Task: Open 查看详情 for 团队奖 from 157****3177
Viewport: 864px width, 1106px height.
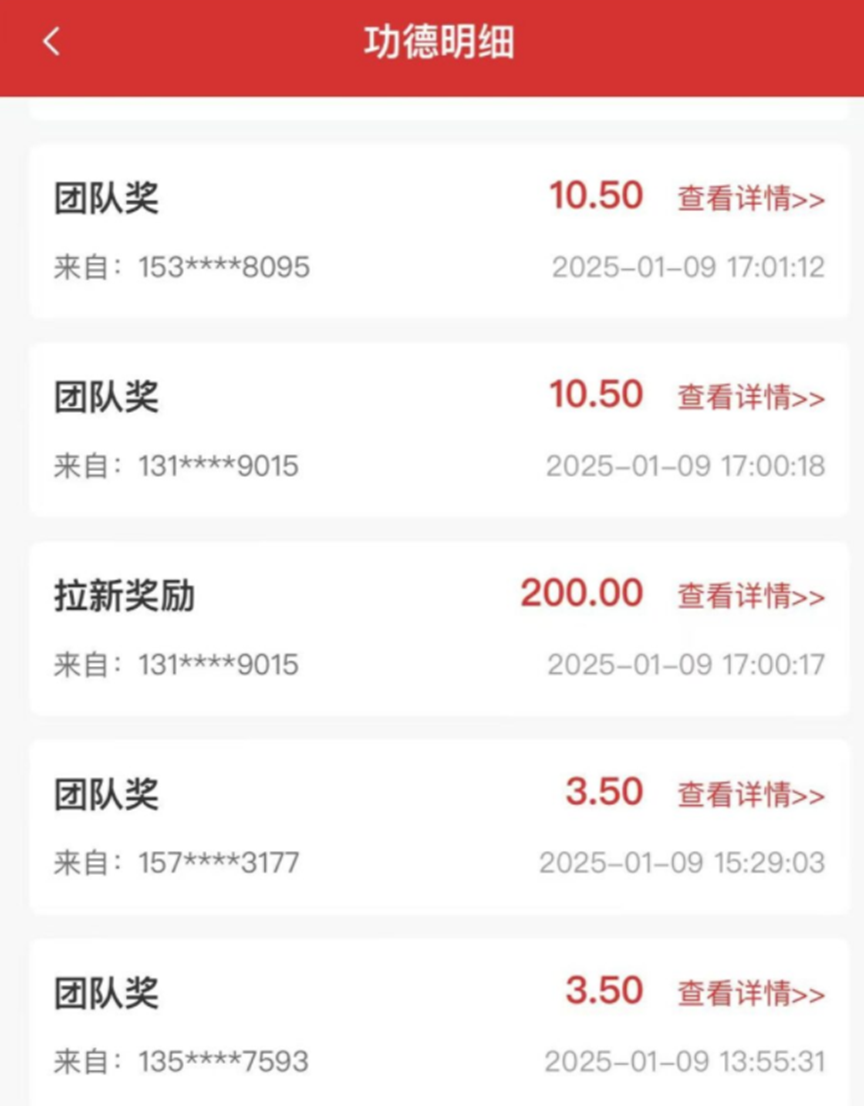Action: (751, 795)
